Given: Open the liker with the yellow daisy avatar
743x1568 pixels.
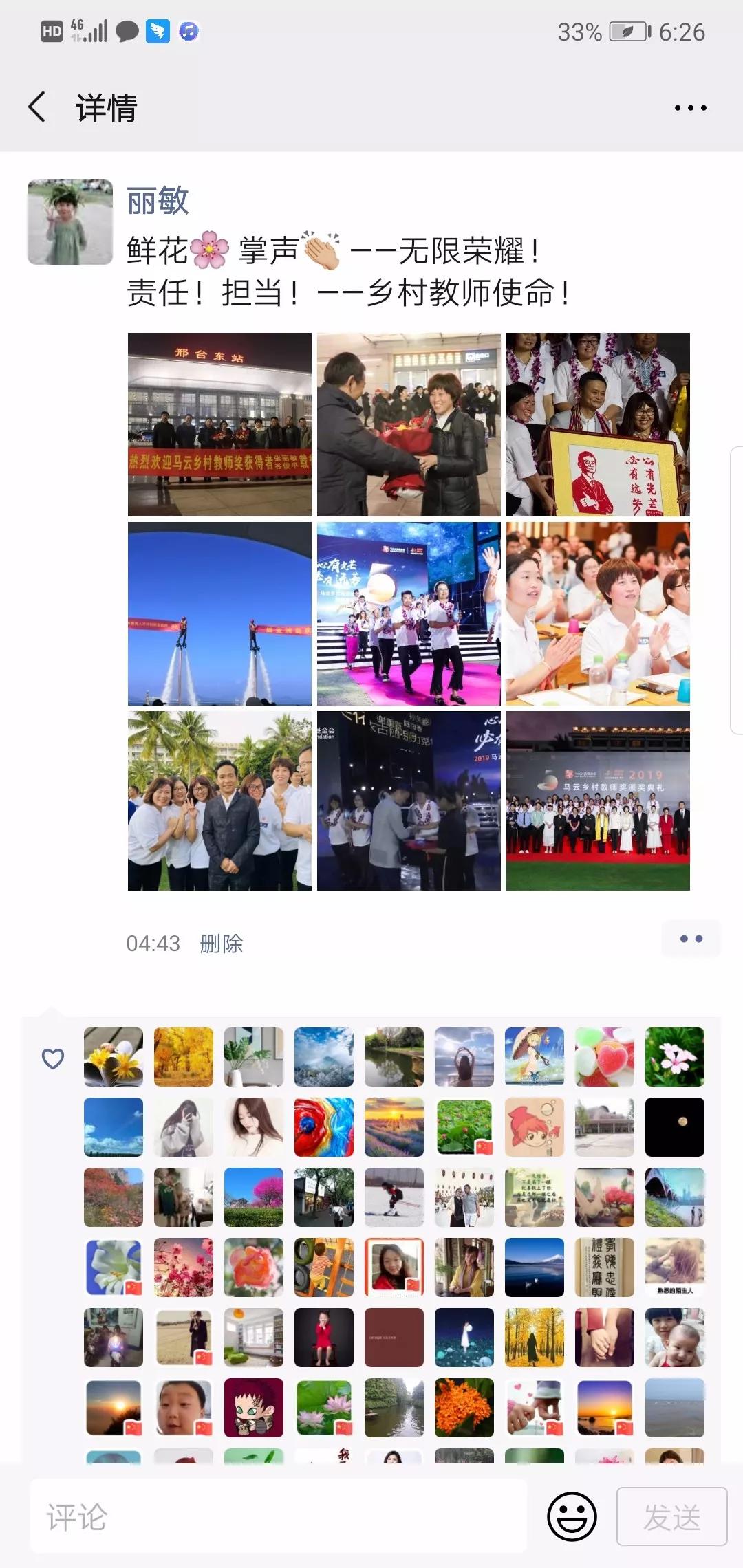Looking at the screenshot, I should click(114, 1057).
